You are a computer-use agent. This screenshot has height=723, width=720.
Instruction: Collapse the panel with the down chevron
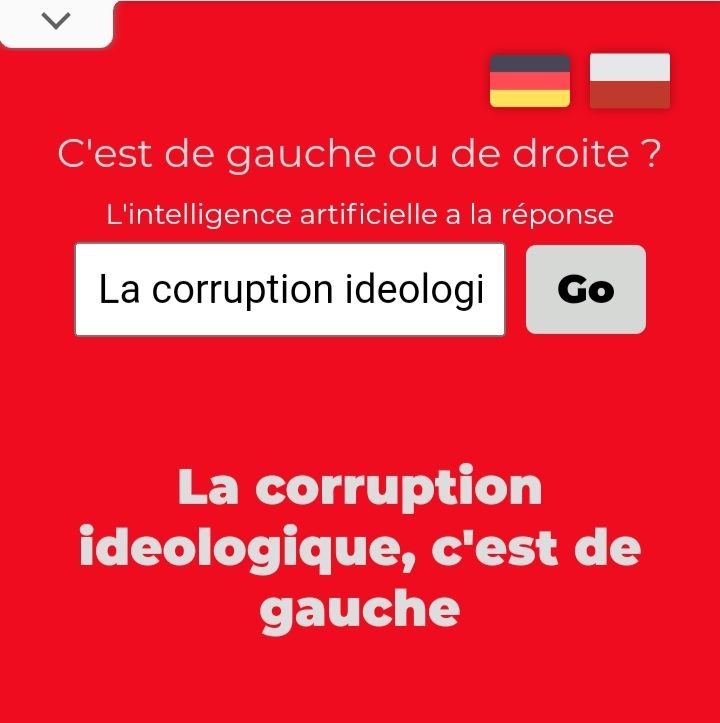[x=57, y=22]
